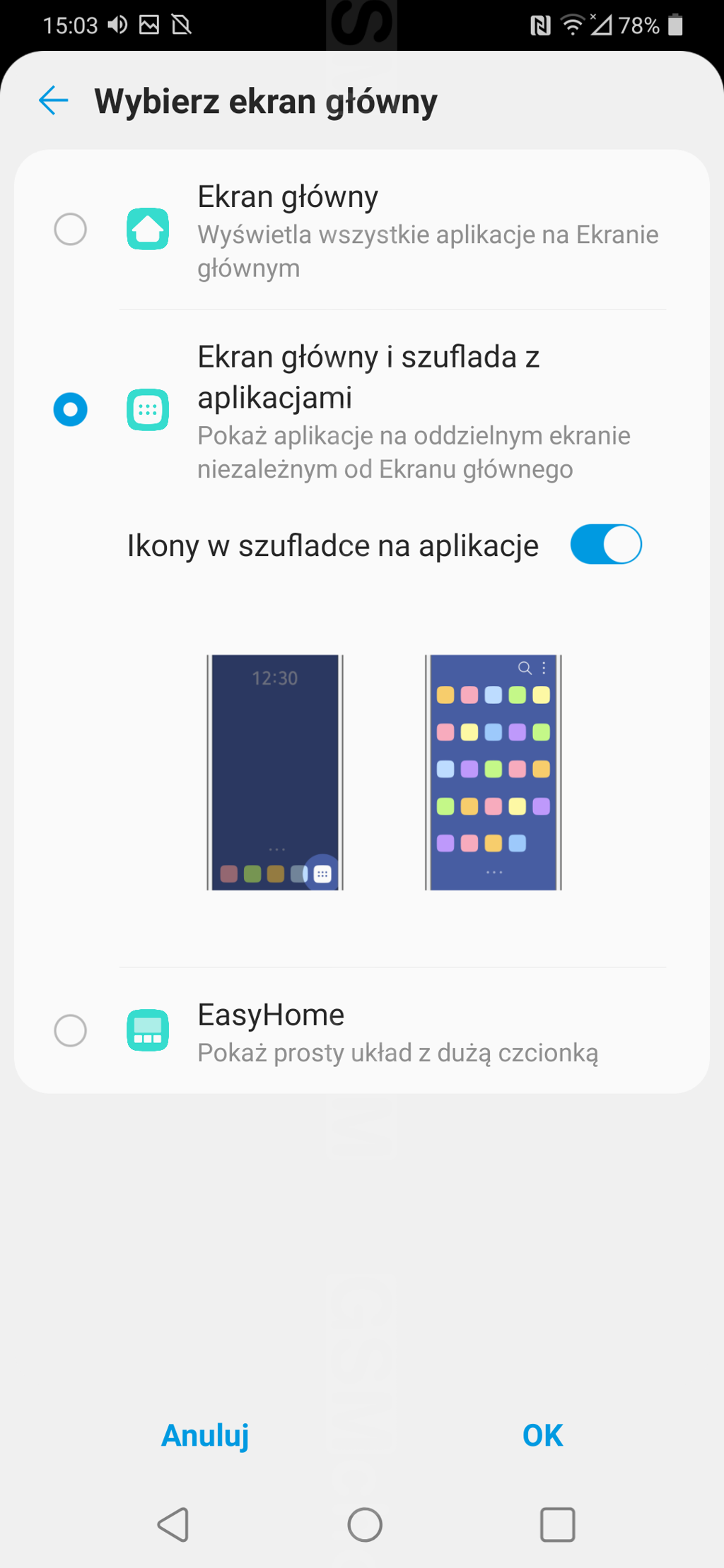This screenshot has height=1568, width=724.
Task: Choose Ekran główny i szuflada z aplikacjami
Action: tap(70, 410)
